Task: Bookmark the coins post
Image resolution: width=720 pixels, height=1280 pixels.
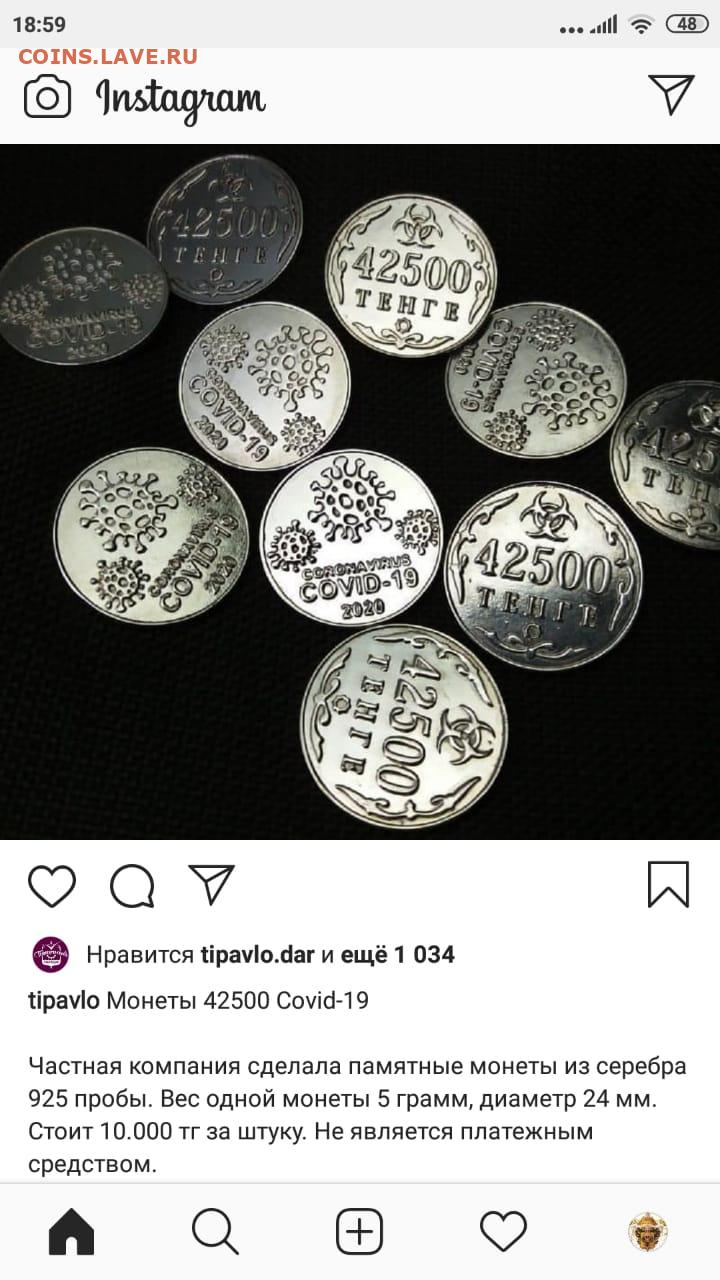Action: tap(668, 884)
